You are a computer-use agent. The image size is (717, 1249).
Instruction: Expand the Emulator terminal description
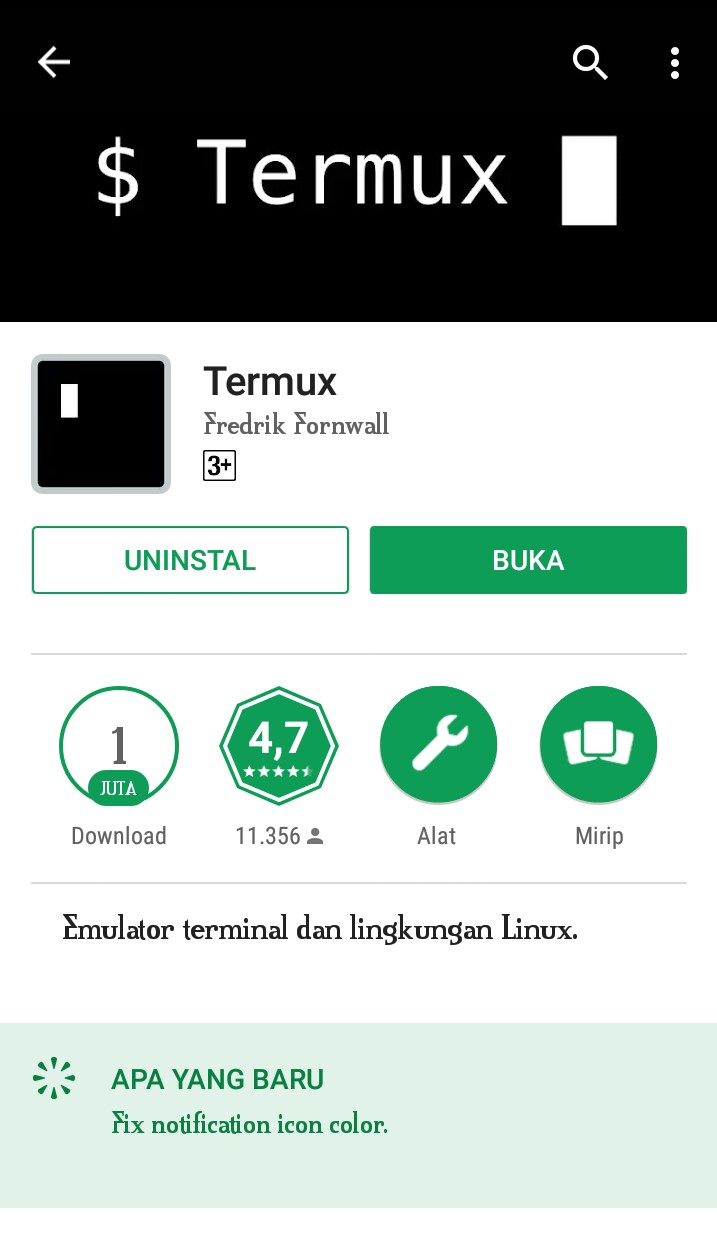(320, 930)
